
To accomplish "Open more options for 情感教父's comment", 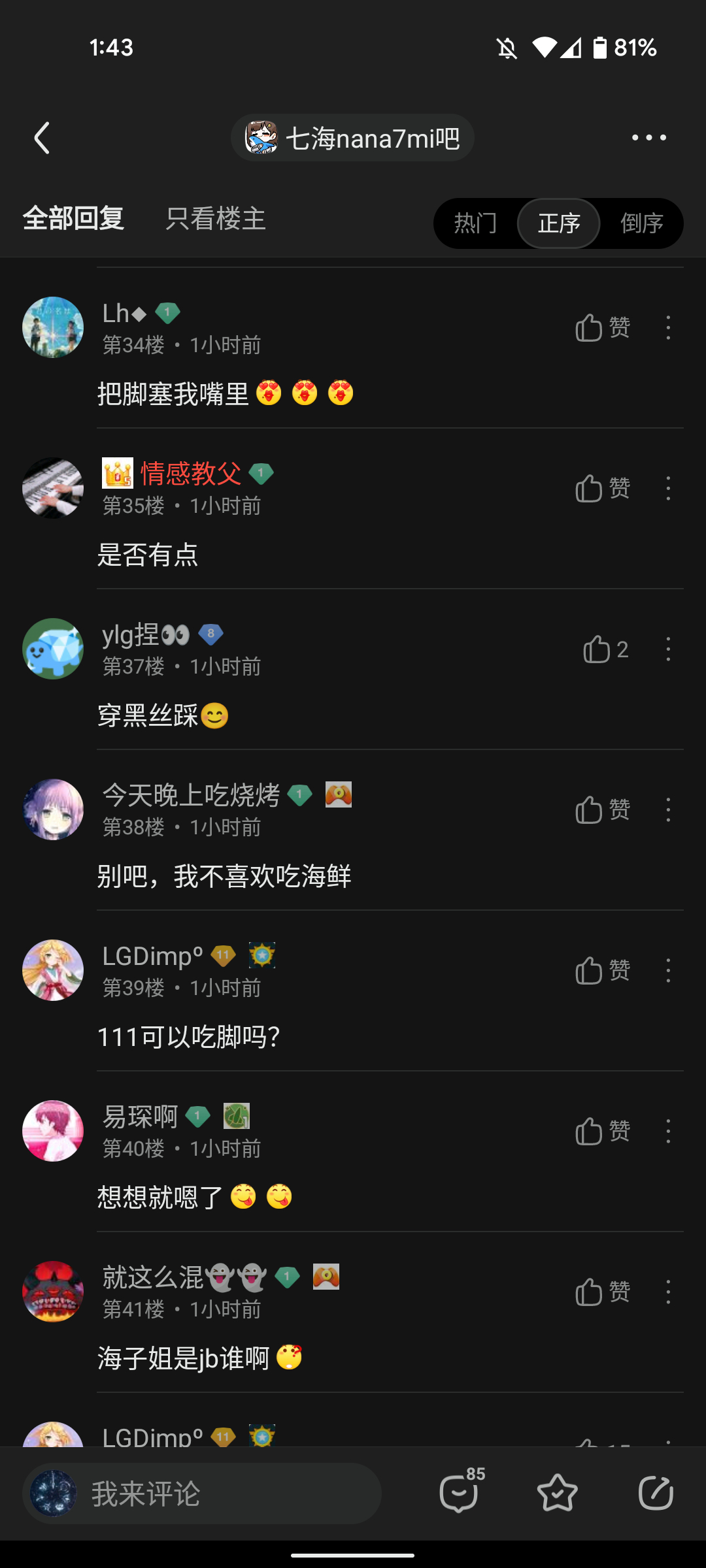I will pyautogui.click(x=668, y=488).
